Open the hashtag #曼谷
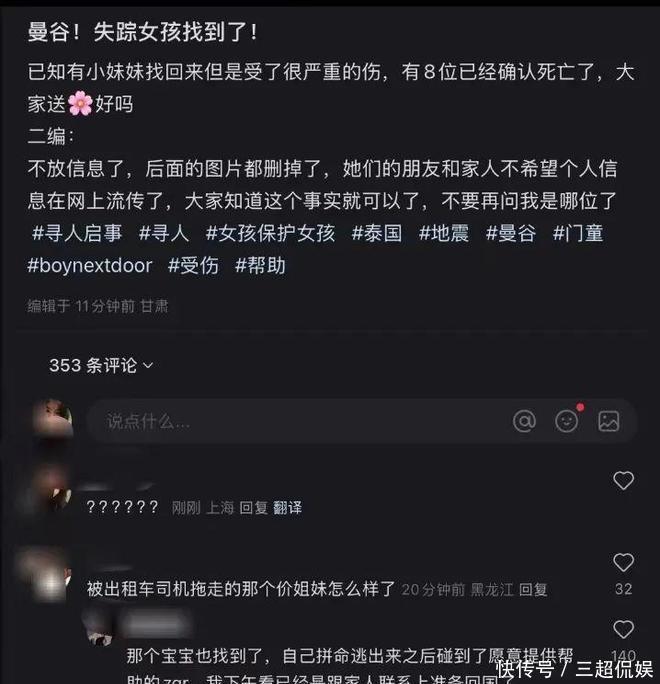 510,233
